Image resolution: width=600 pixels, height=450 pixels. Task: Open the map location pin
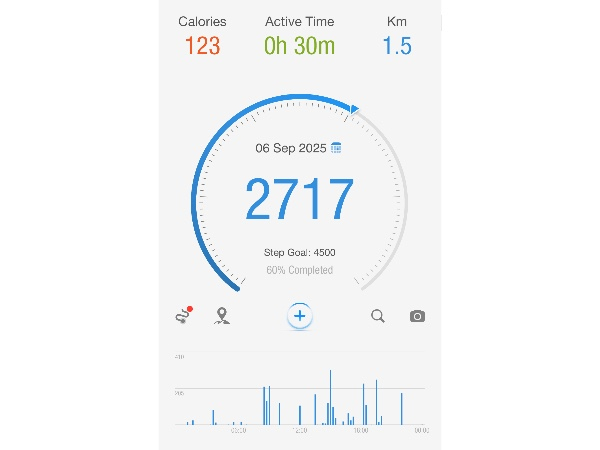point(222,317)
